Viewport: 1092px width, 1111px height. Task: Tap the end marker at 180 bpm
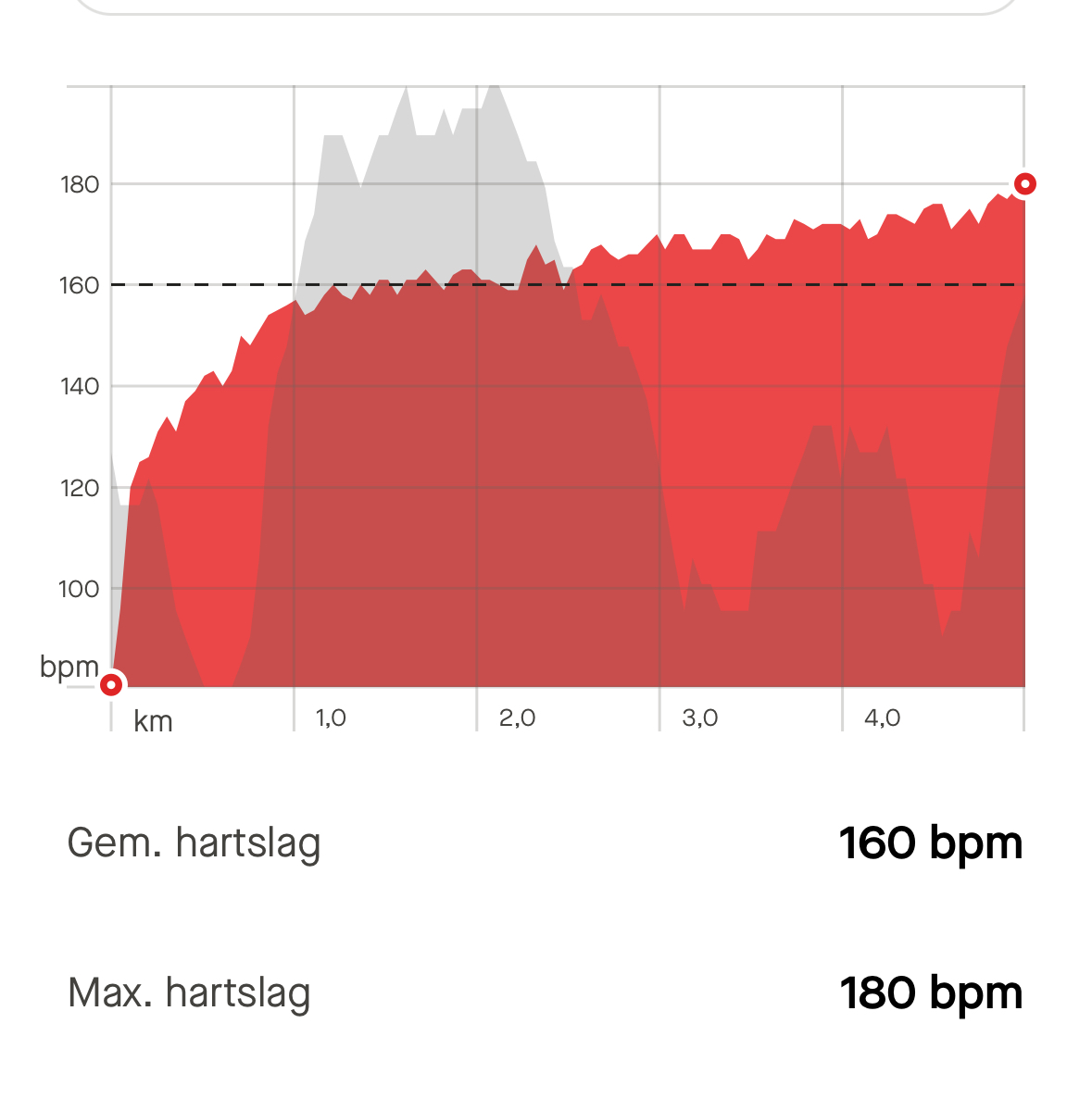click(x=1024, y=184)
